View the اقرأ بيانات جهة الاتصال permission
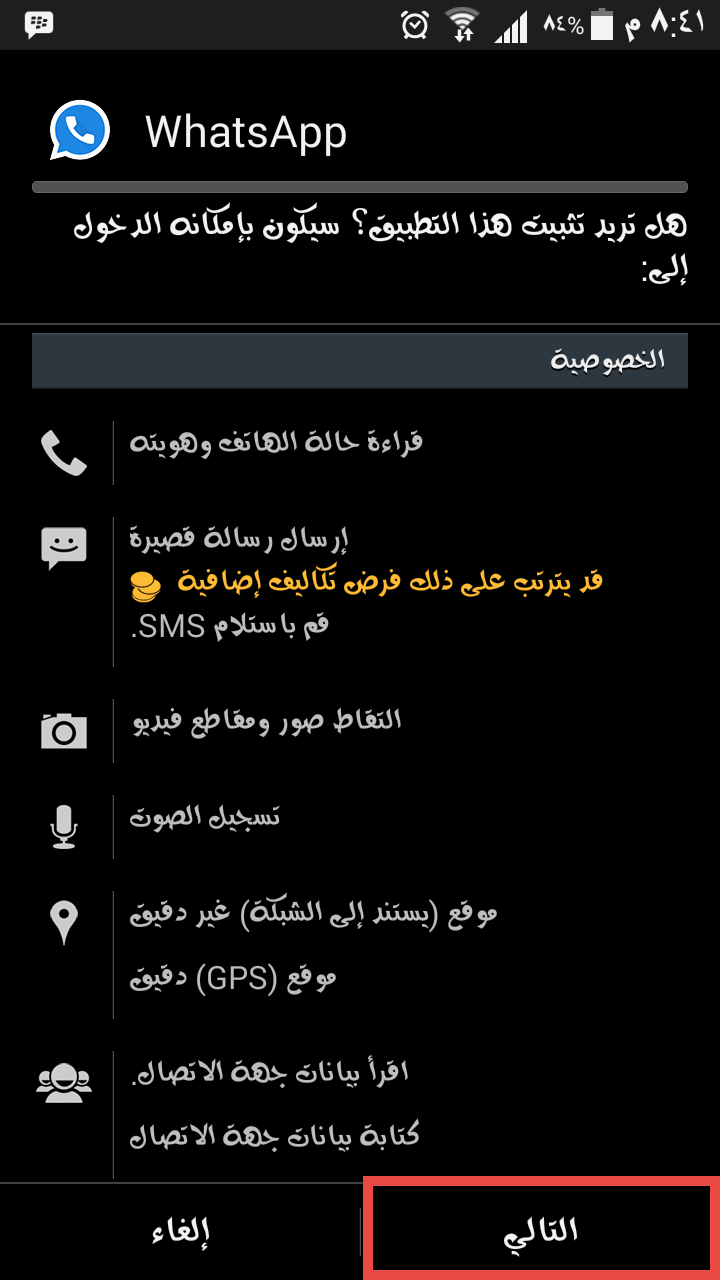Screen dimensions: 720x1280 (270, 1074)
